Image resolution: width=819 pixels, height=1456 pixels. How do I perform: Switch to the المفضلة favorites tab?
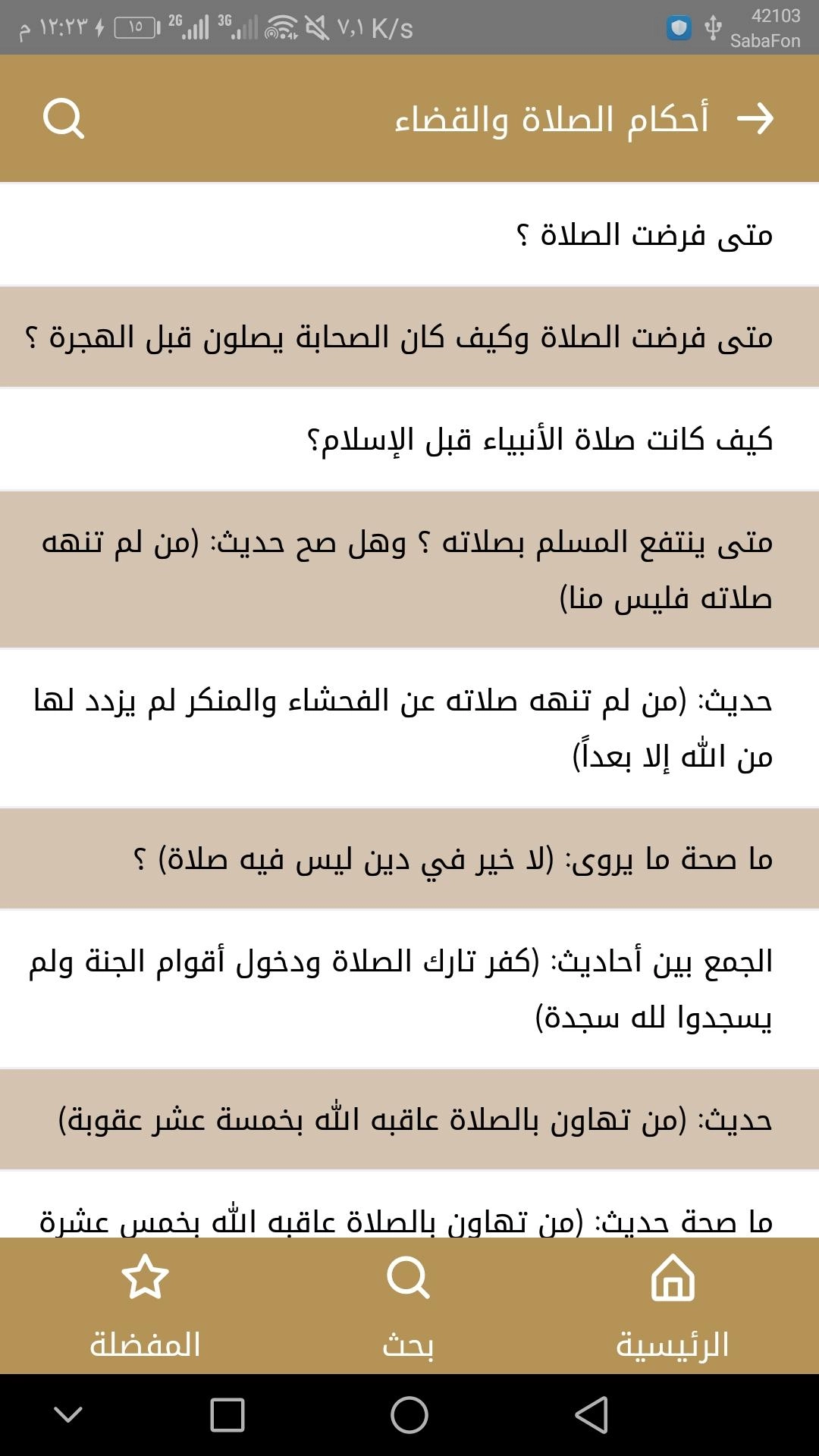[x=145, y=1306]
